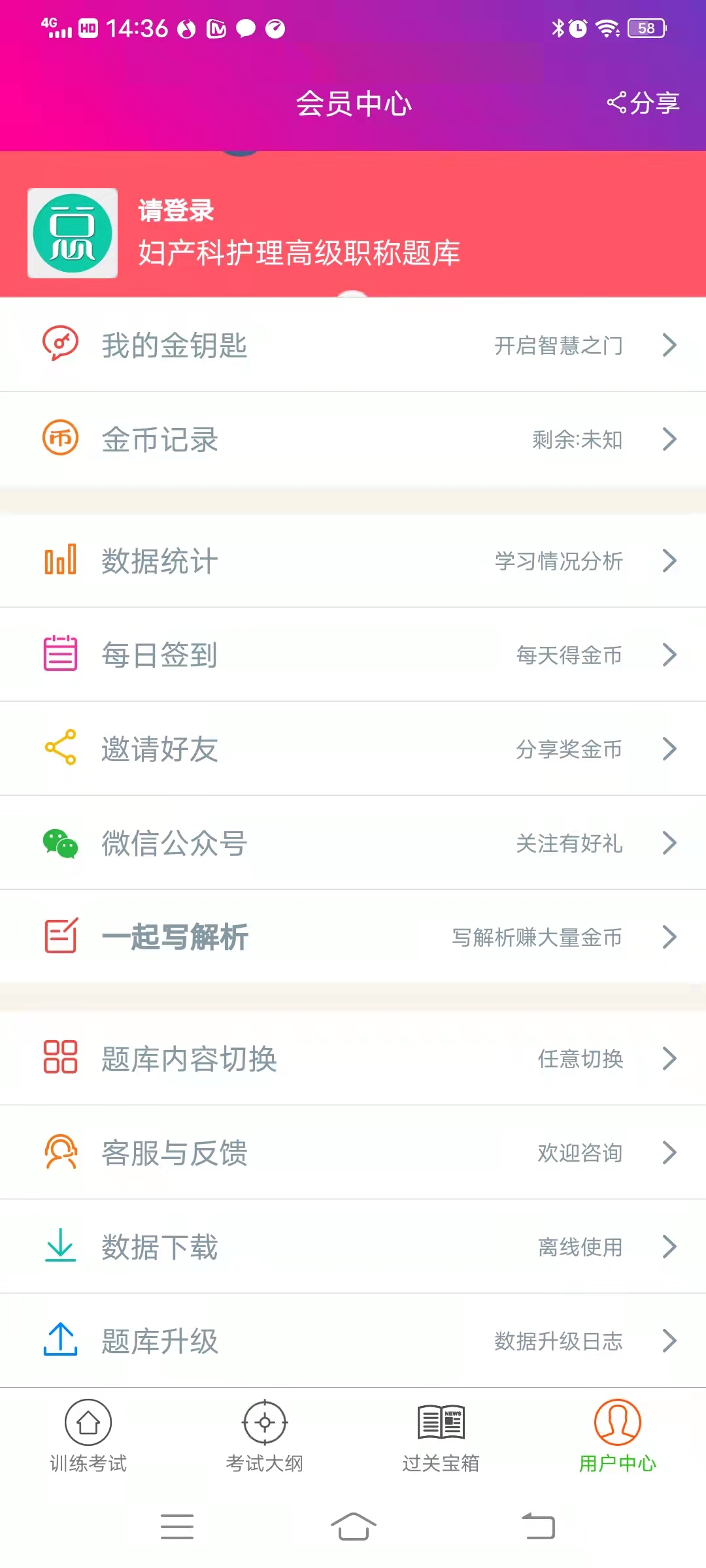The image size is (706, 1568).
Task: Expand 学习情况分析 details arrow
Action: 669,561
